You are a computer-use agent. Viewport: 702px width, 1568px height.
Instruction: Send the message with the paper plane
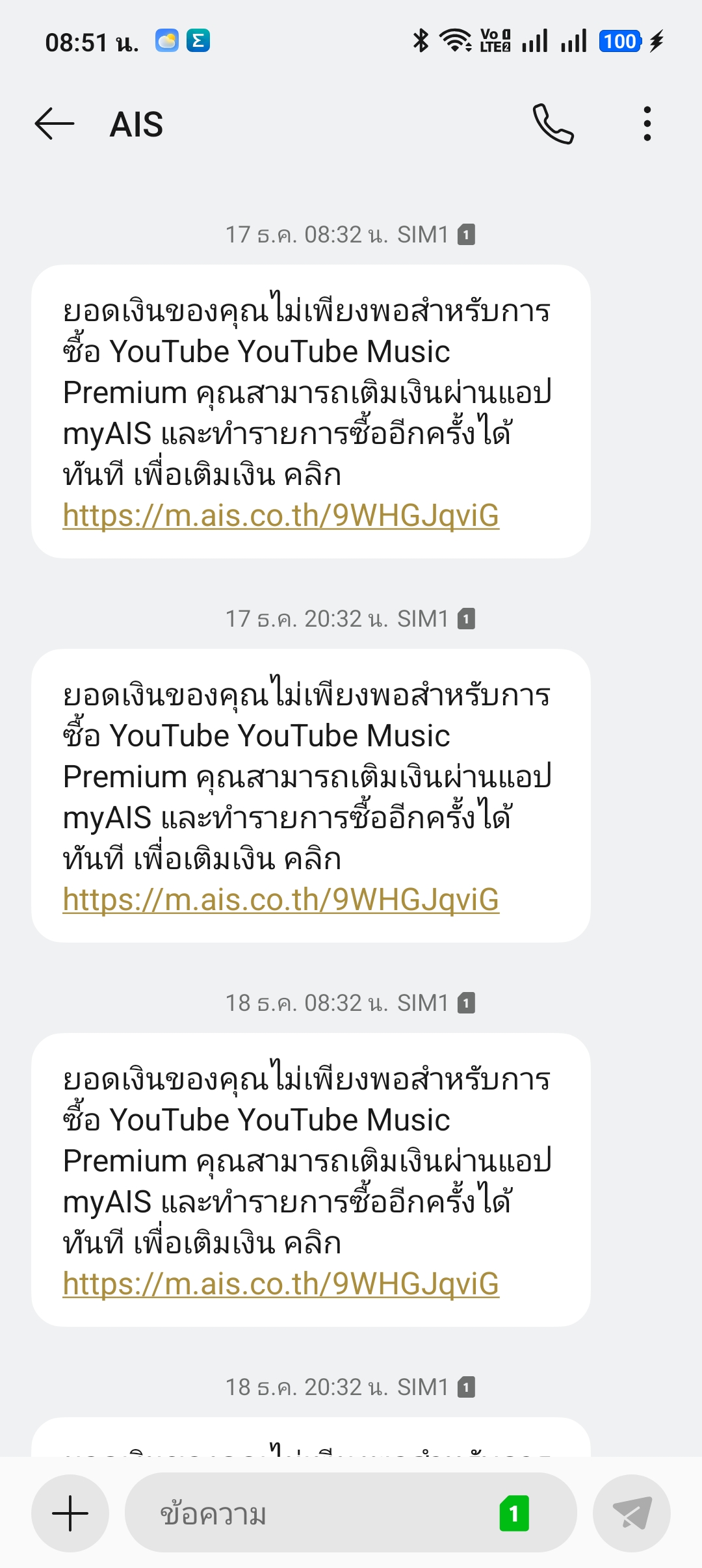pyautogui.click(x=632, y=1513)
